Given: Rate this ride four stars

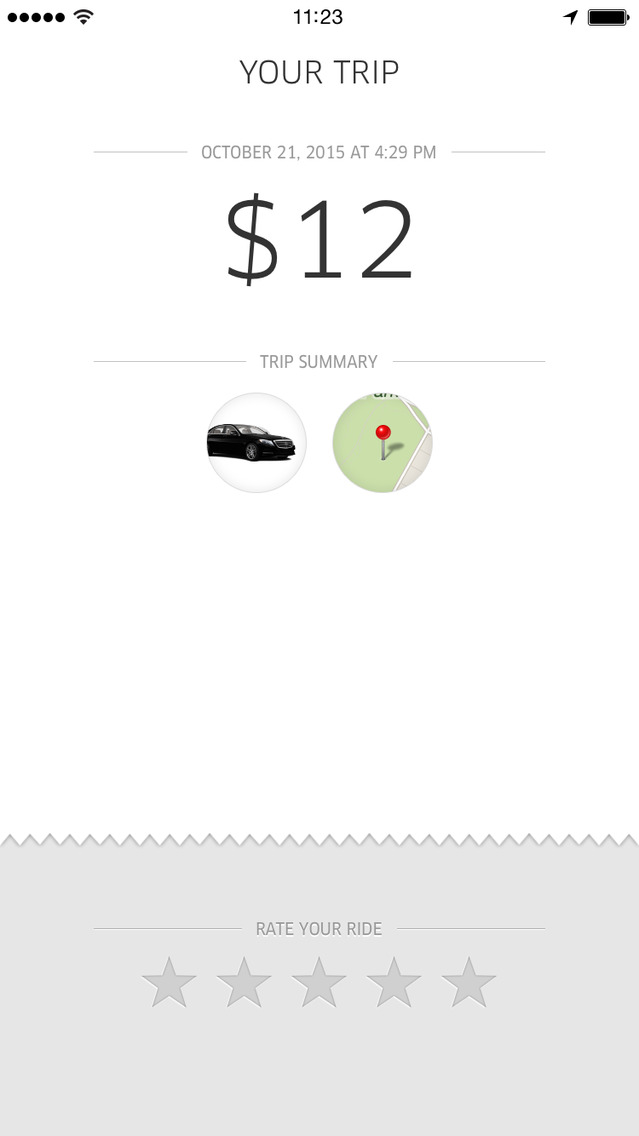Looking at the screenshot, I should [394, 983].
